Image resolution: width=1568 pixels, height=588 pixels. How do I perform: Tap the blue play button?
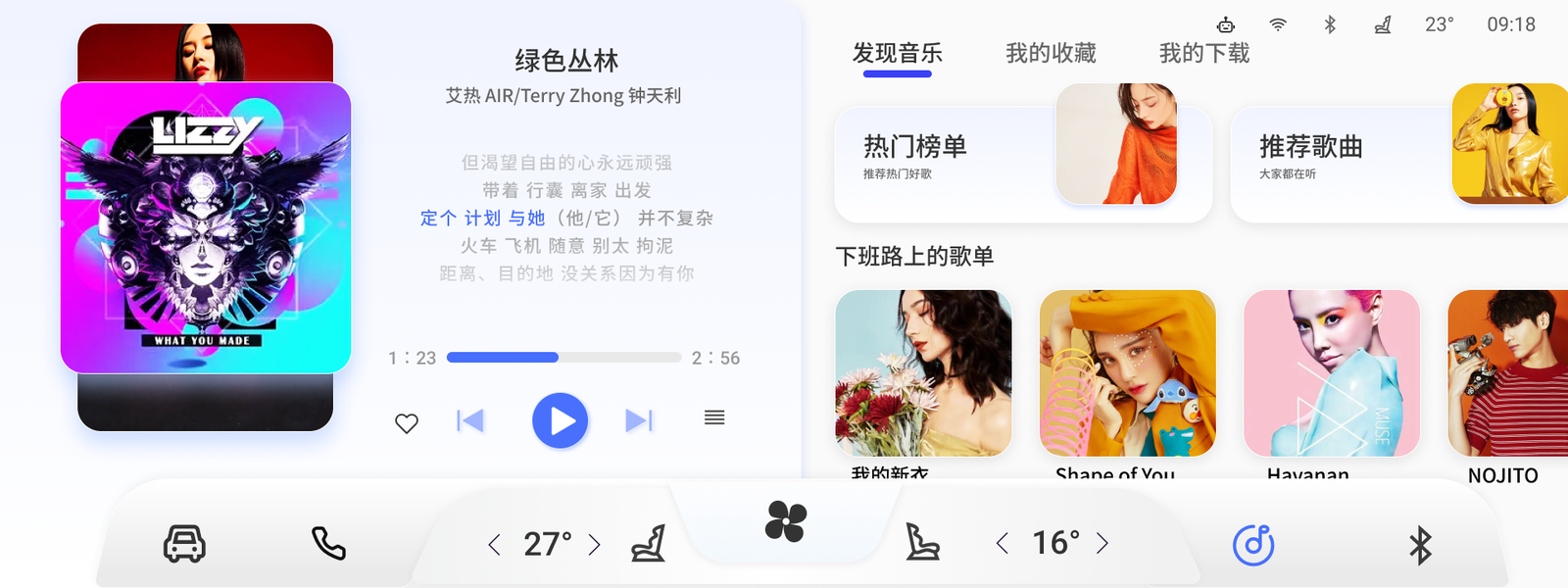[x=560, y=420]
